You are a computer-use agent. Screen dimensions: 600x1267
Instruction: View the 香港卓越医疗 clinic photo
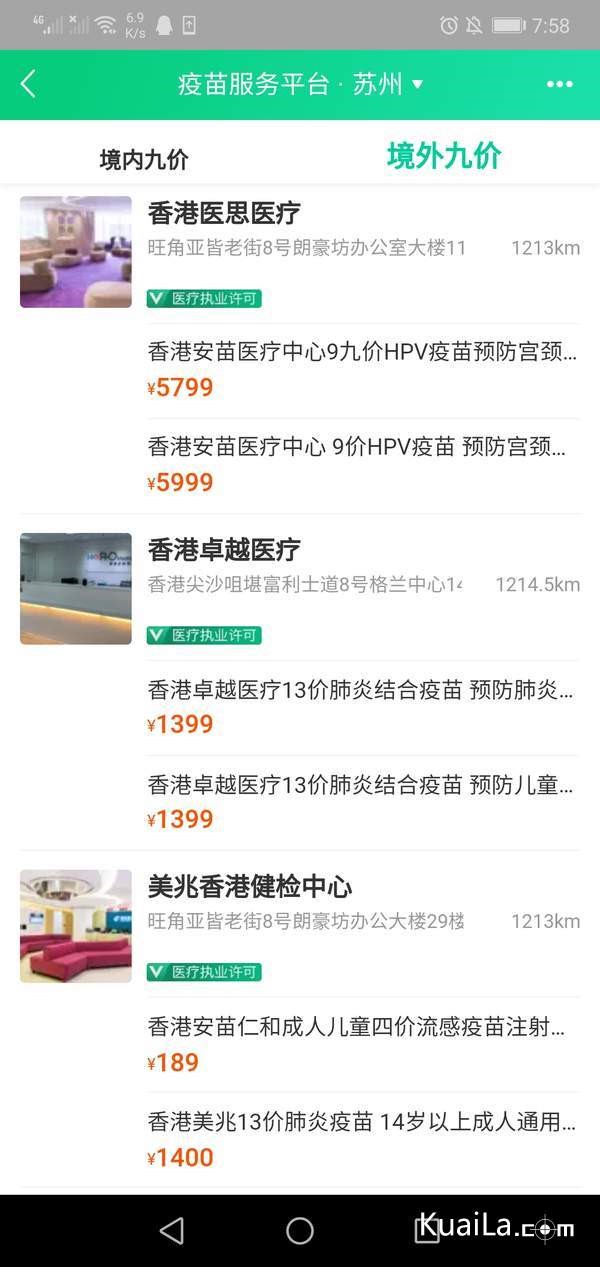(x=76, y=588)
